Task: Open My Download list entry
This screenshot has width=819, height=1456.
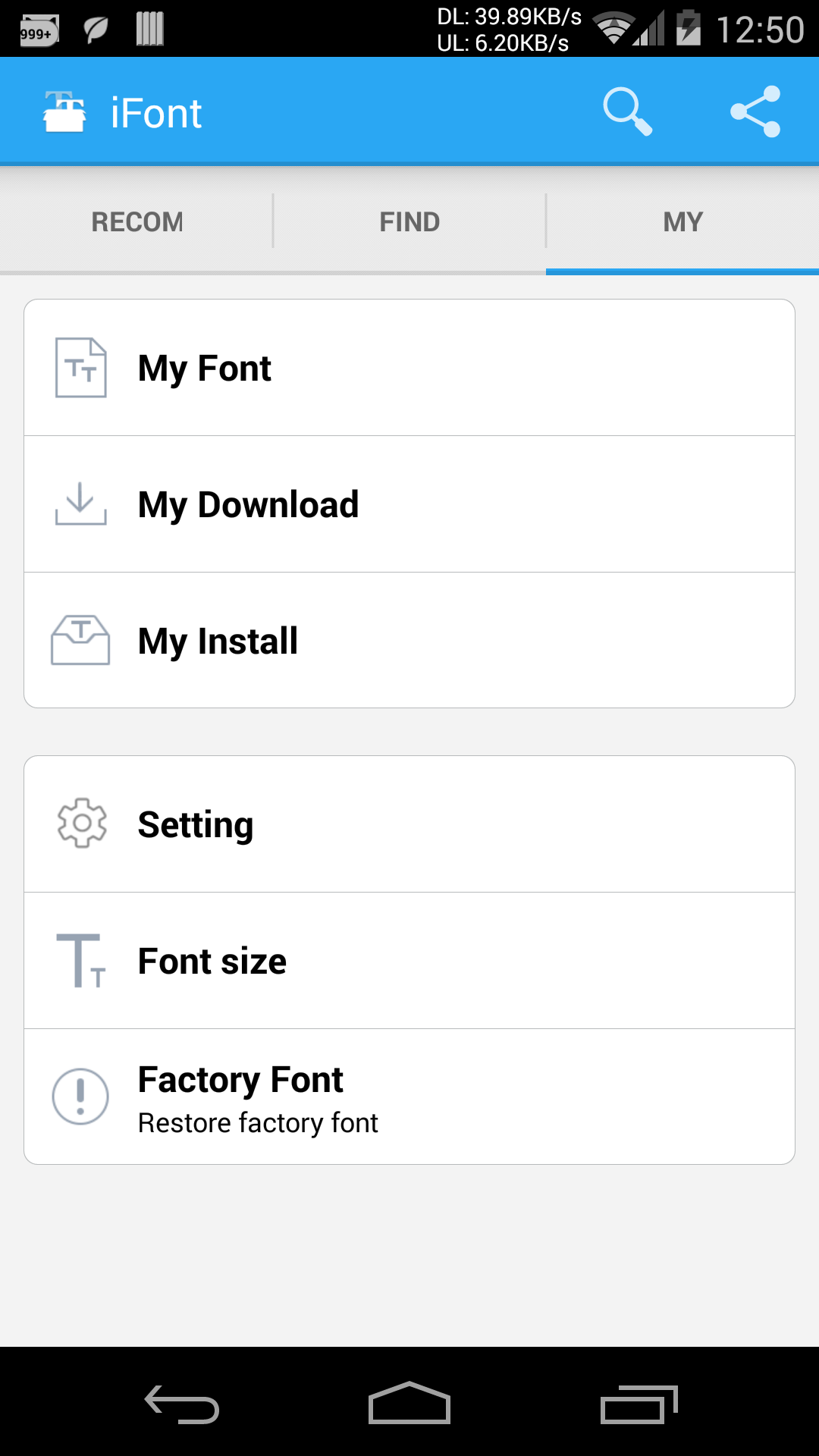Action: coord(409,504)
